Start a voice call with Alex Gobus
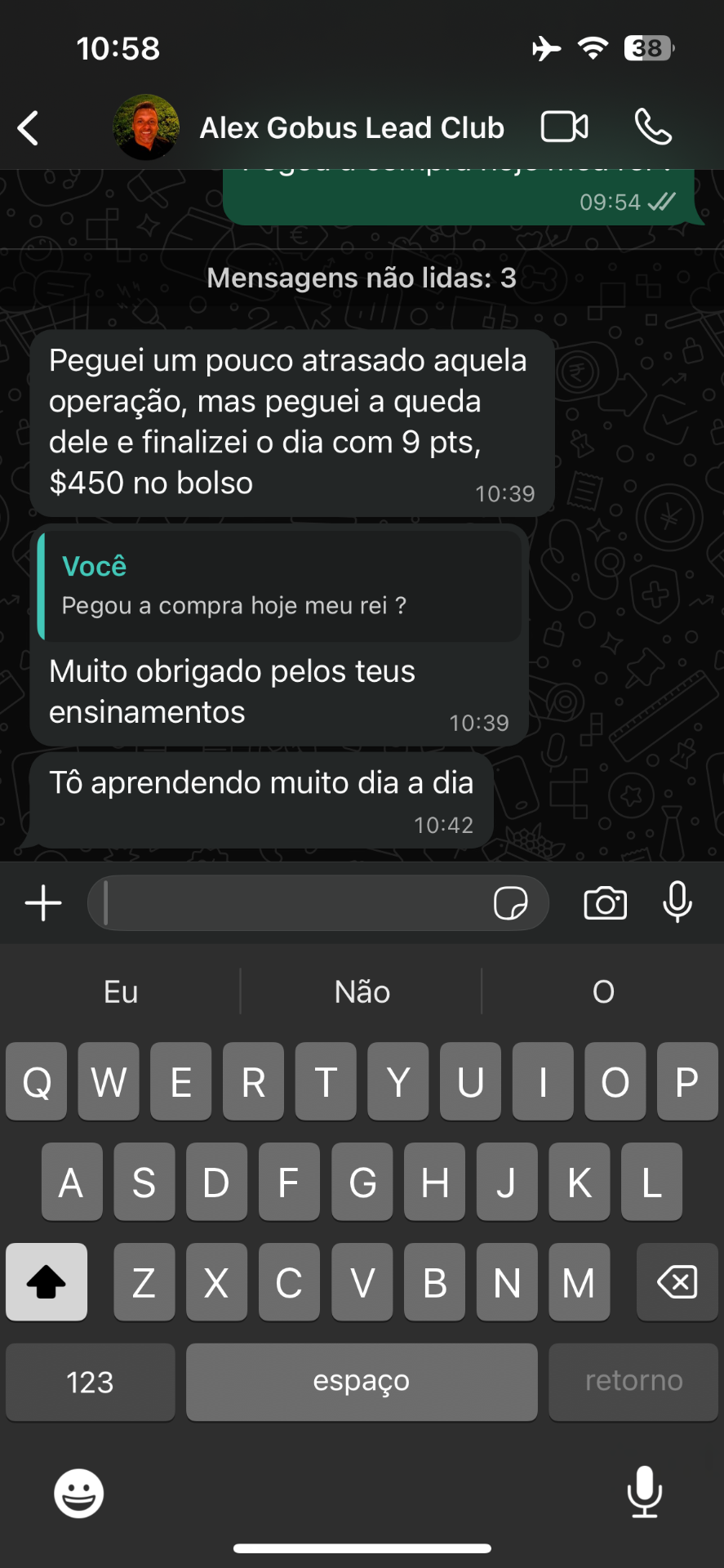The width and height of the screenshot is (724, 1568). [653, 127]
